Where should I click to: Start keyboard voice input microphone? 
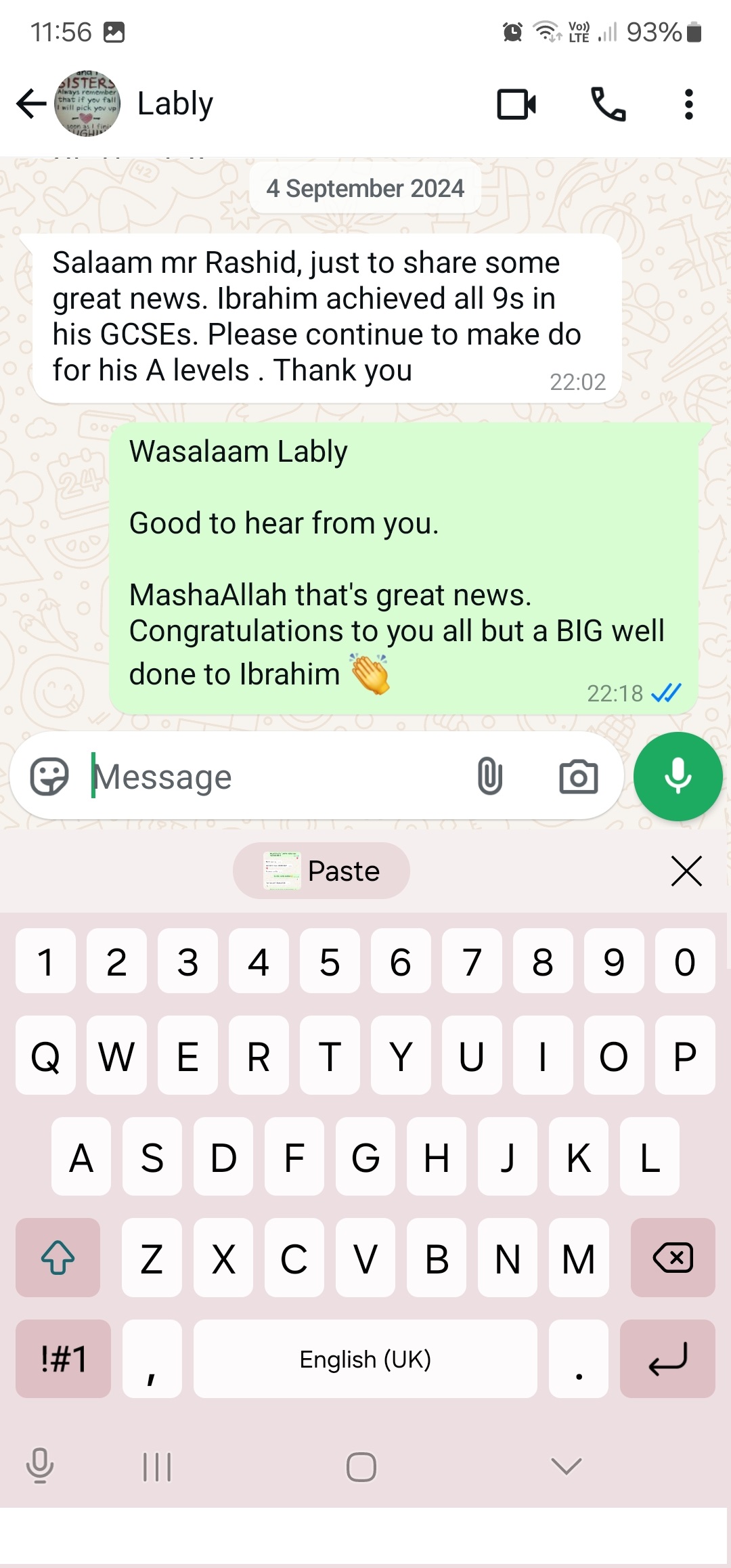[40, 1466]
